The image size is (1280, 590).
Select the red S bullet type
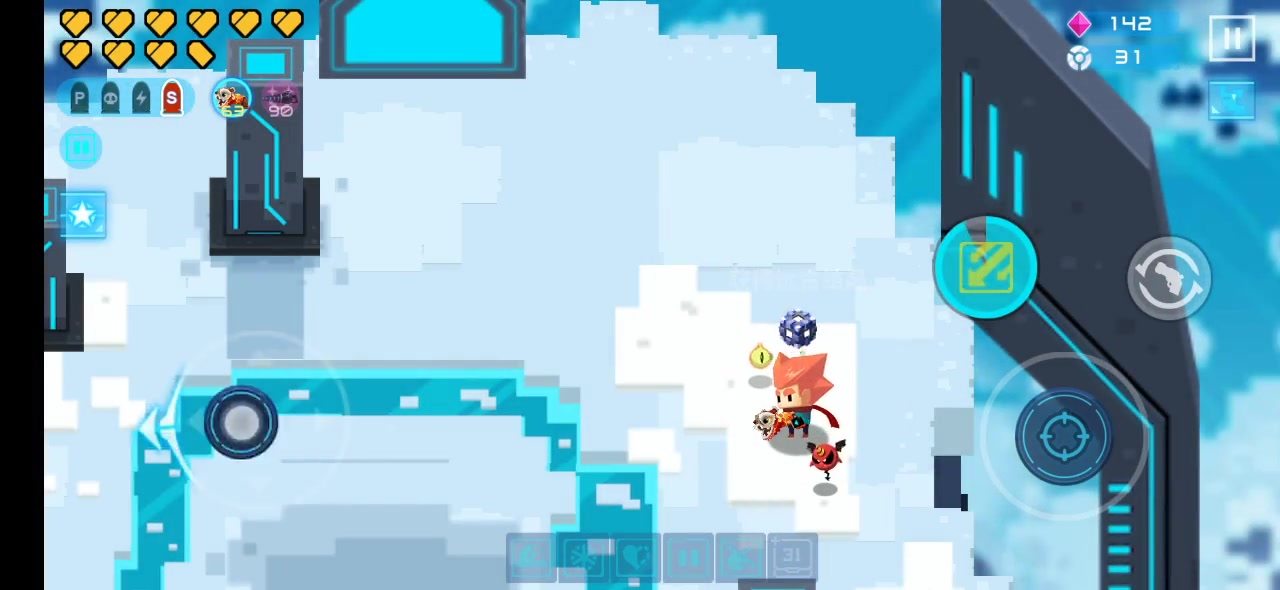point(172,98)
